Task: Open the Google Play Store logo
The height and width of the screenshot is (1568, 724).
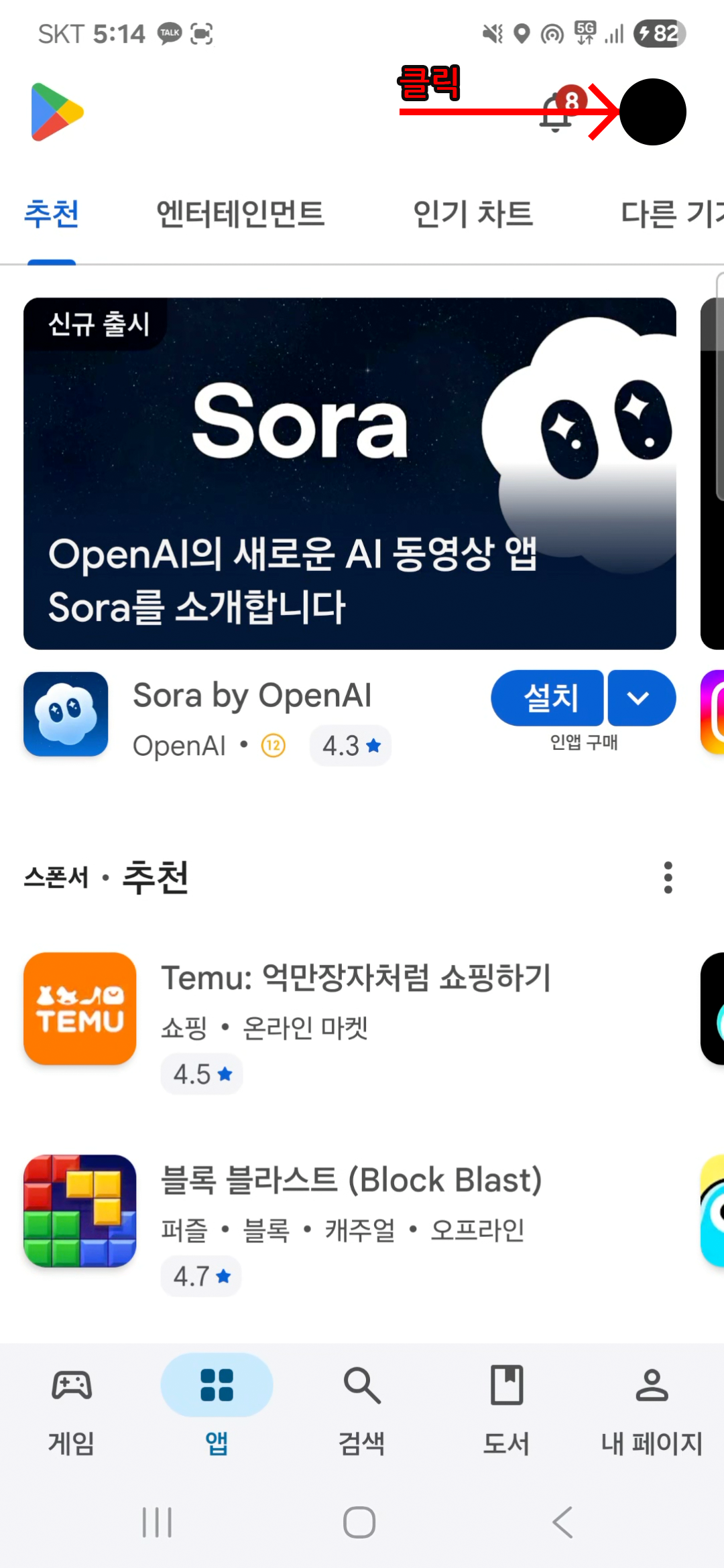Action: pyautogui.click(x=57, y=111)
